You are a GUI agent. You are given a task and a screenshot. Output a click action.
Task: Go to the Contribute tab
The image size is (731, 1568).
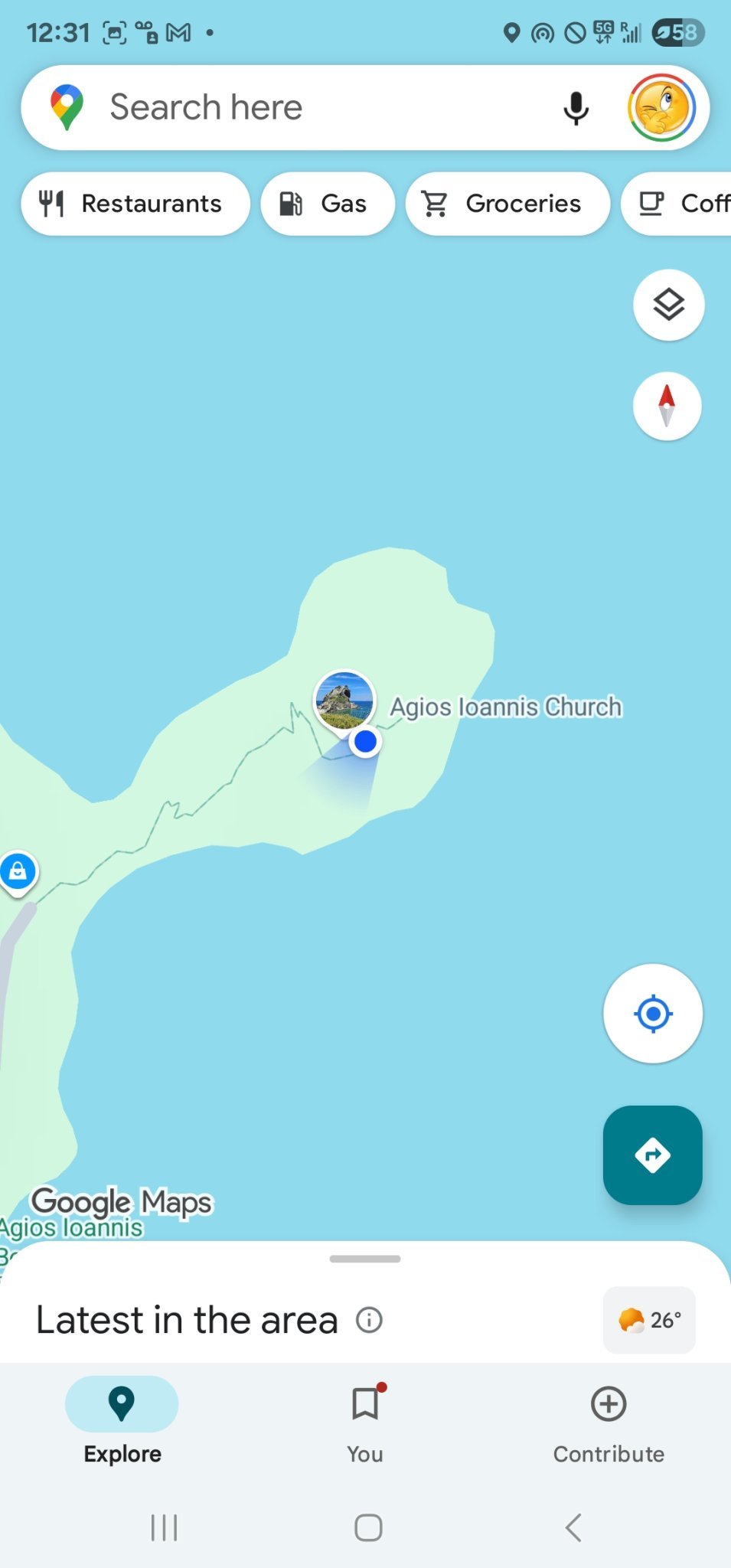tap(609, 1421)
